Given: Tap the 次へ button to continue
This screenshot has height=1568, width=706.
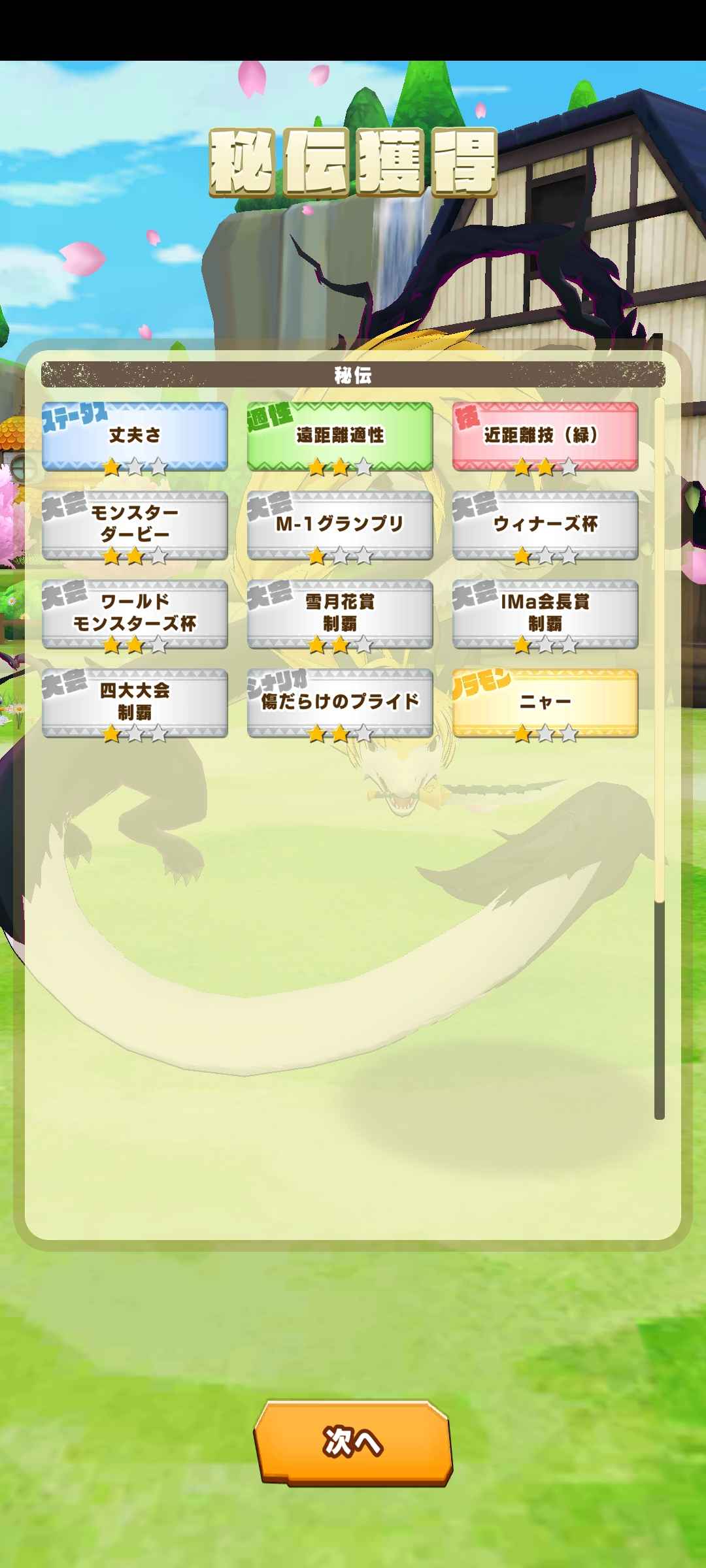Looking at the screenshot, I should tap(353, 1442).
